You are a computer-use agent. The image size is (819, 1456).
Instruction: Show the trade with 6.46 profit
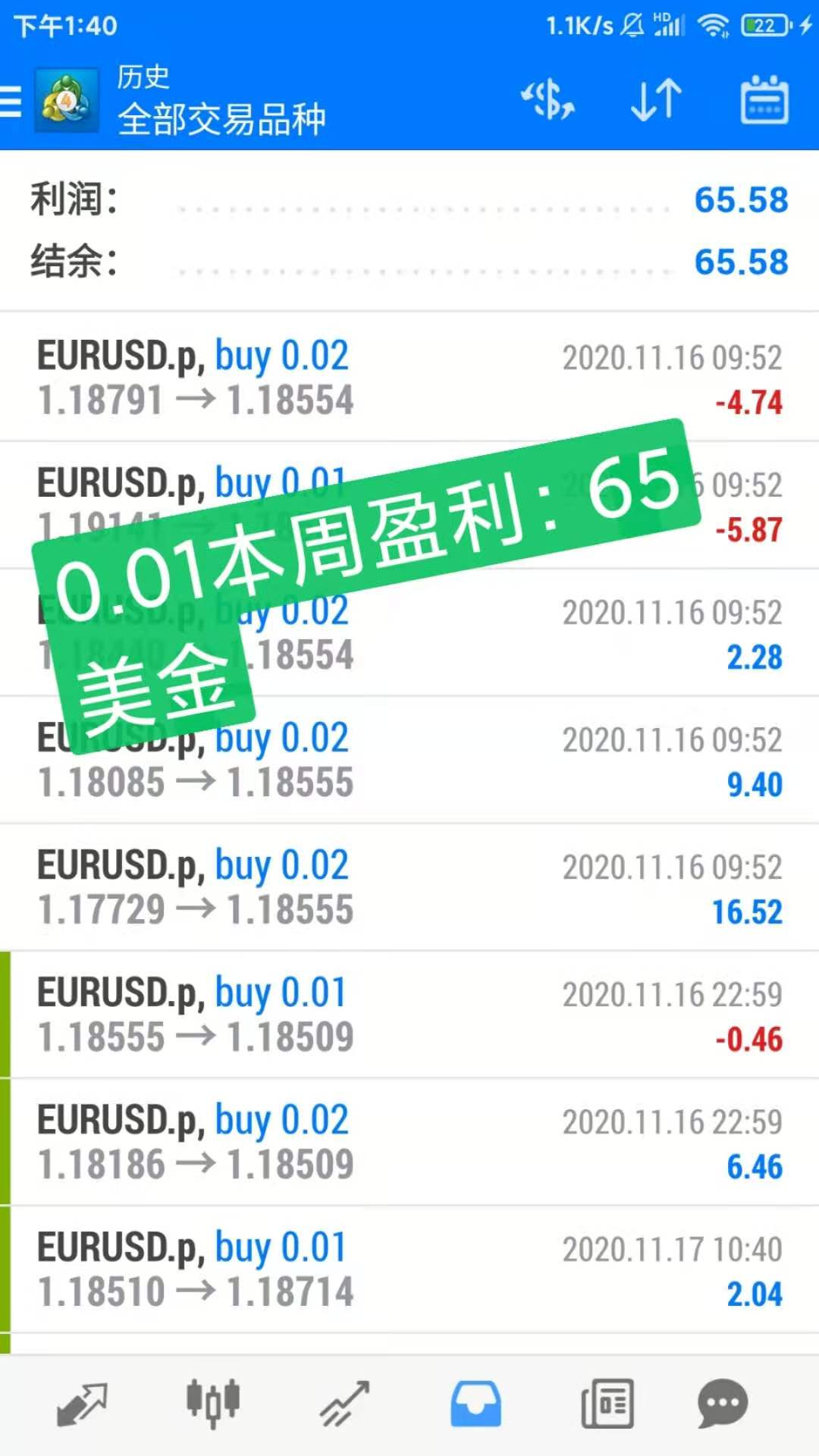tap(409, 1142)
